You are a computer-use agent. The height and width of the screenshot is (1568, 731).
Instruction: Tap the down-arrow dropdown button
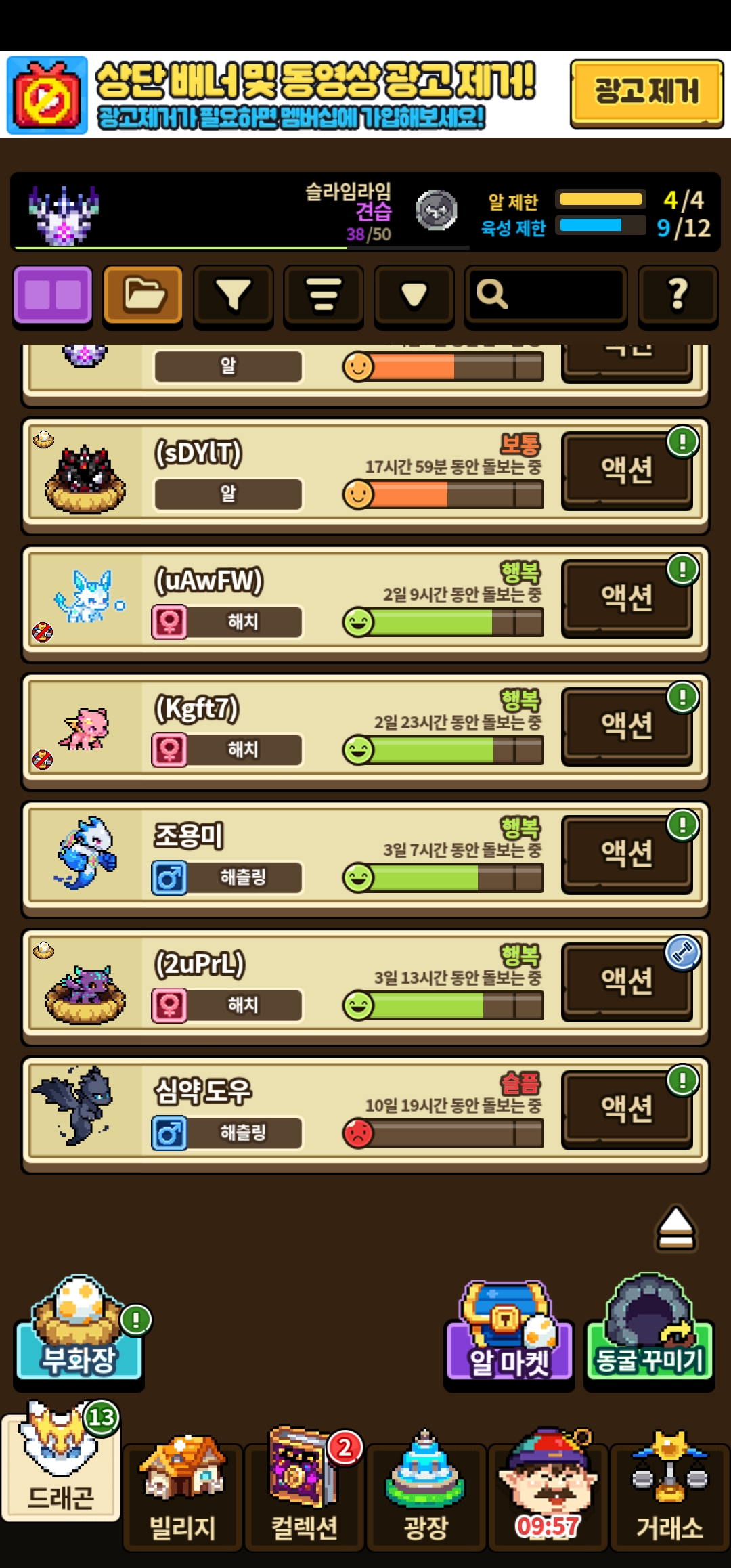[414, 295]
